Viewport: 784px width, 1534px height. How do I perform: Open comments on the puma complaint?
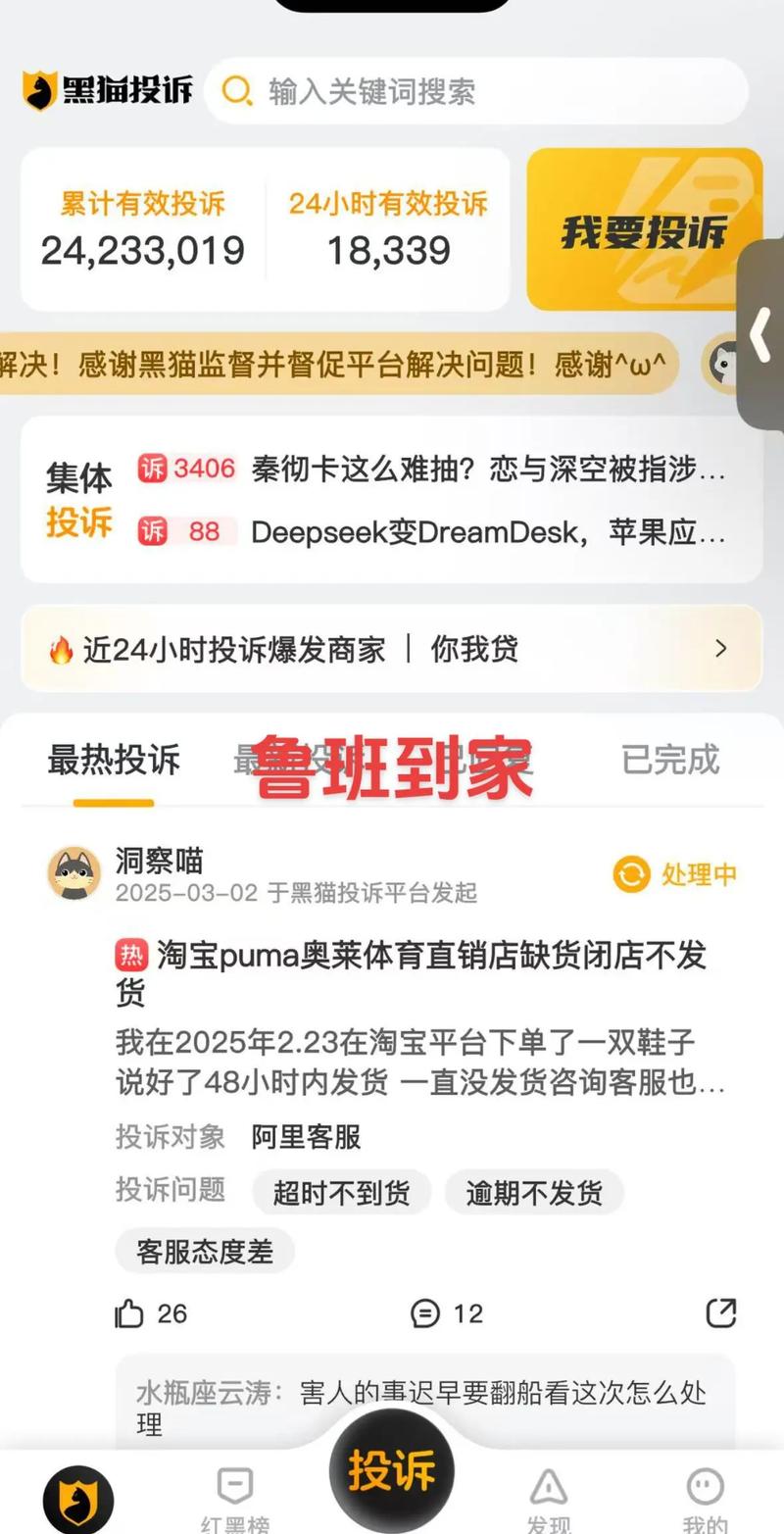pyautogui.click(x=425, y=1313)
